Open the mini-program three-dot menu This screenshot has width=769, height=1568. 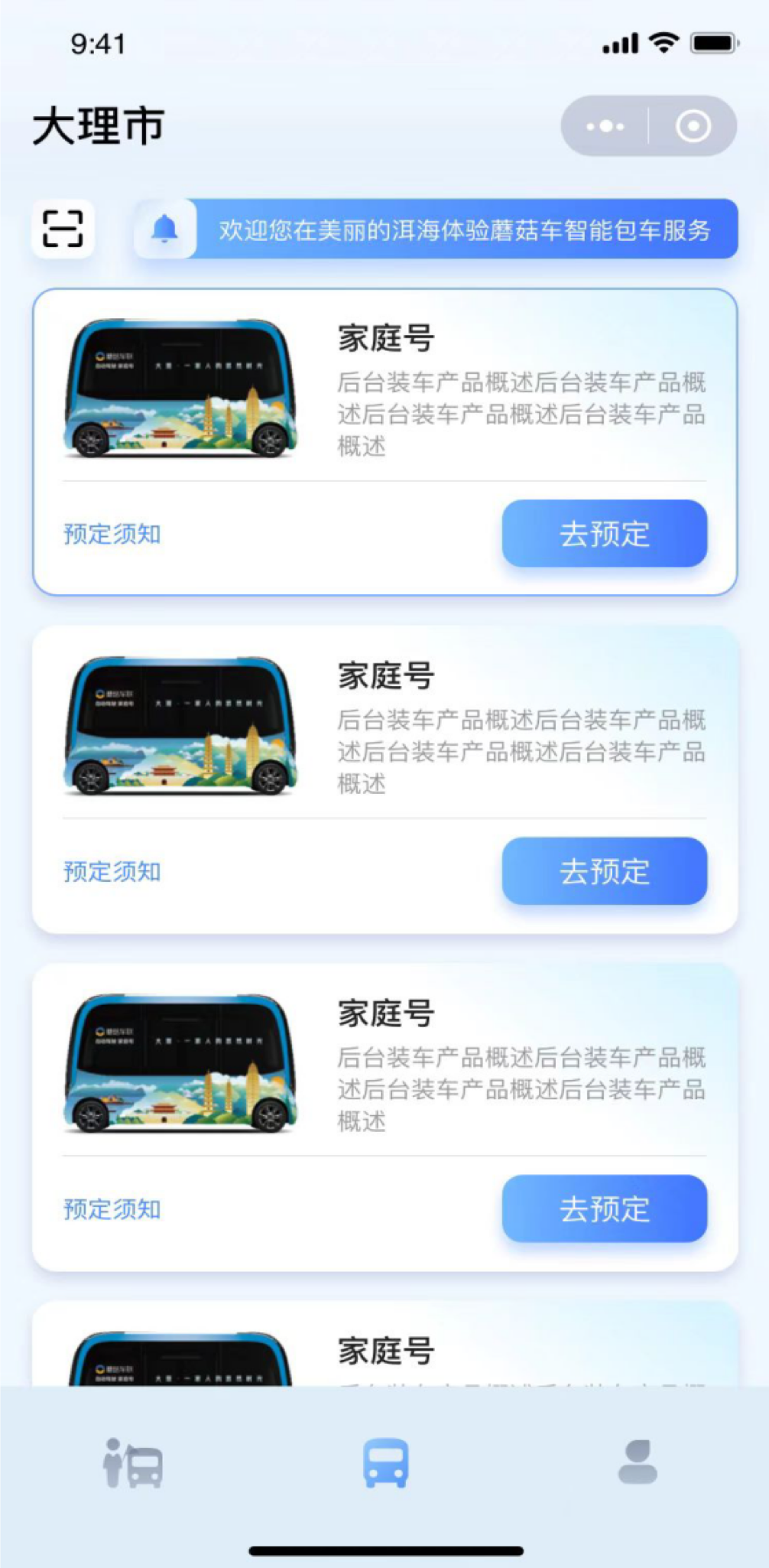tap(605, 126)
